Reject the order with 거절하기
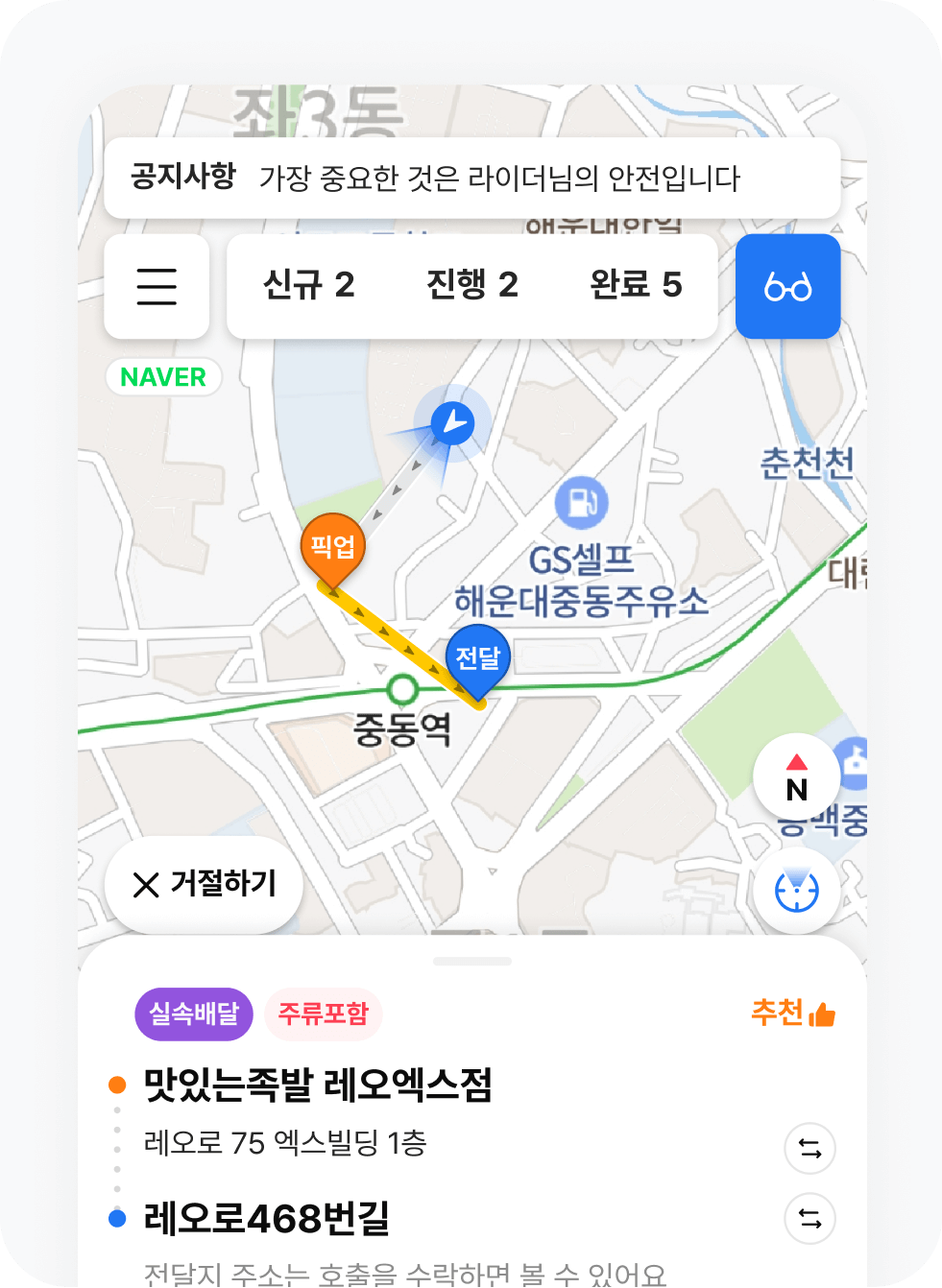 tap(204, 884)
